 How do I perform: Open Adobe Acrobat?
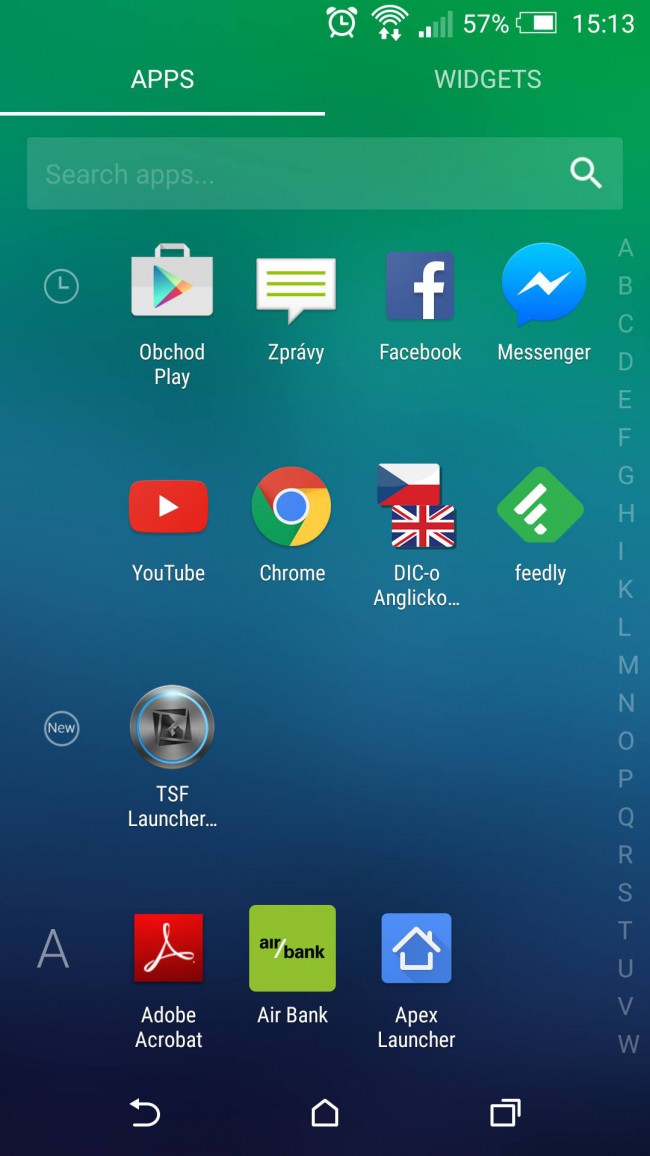point(169,949)
